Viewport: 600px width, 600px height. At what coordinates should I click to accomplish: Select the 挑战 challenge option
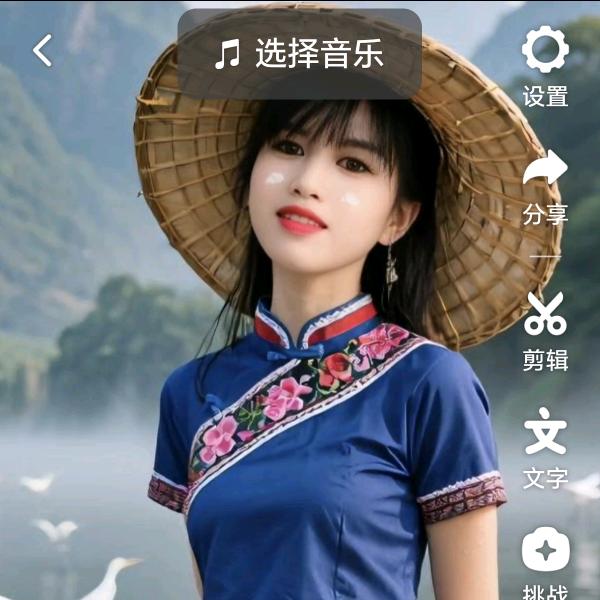click(545, 562)
